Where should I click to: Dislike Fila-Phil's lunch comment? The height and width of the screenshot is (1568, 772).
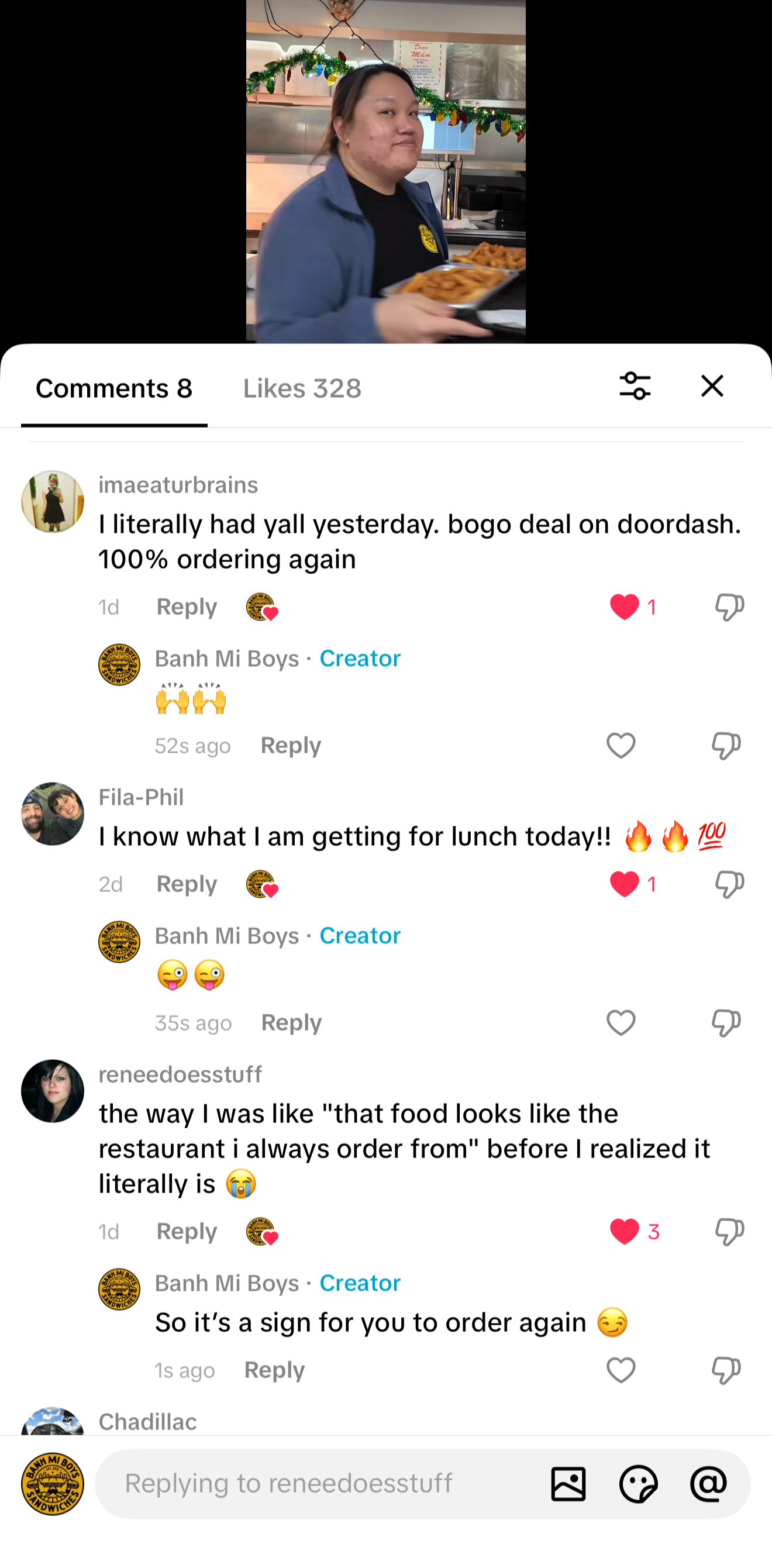[729, 884]
